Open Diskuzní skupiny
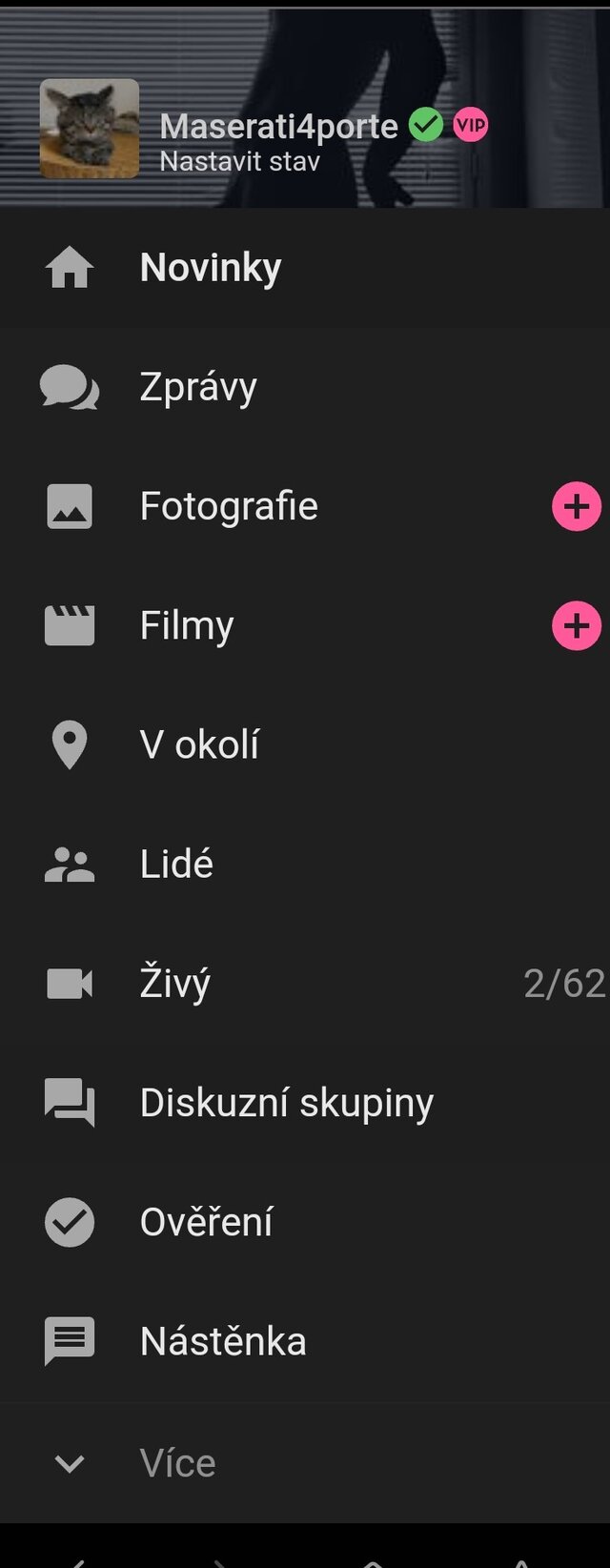This screenshot has width=610, height=1568. 286,1103
